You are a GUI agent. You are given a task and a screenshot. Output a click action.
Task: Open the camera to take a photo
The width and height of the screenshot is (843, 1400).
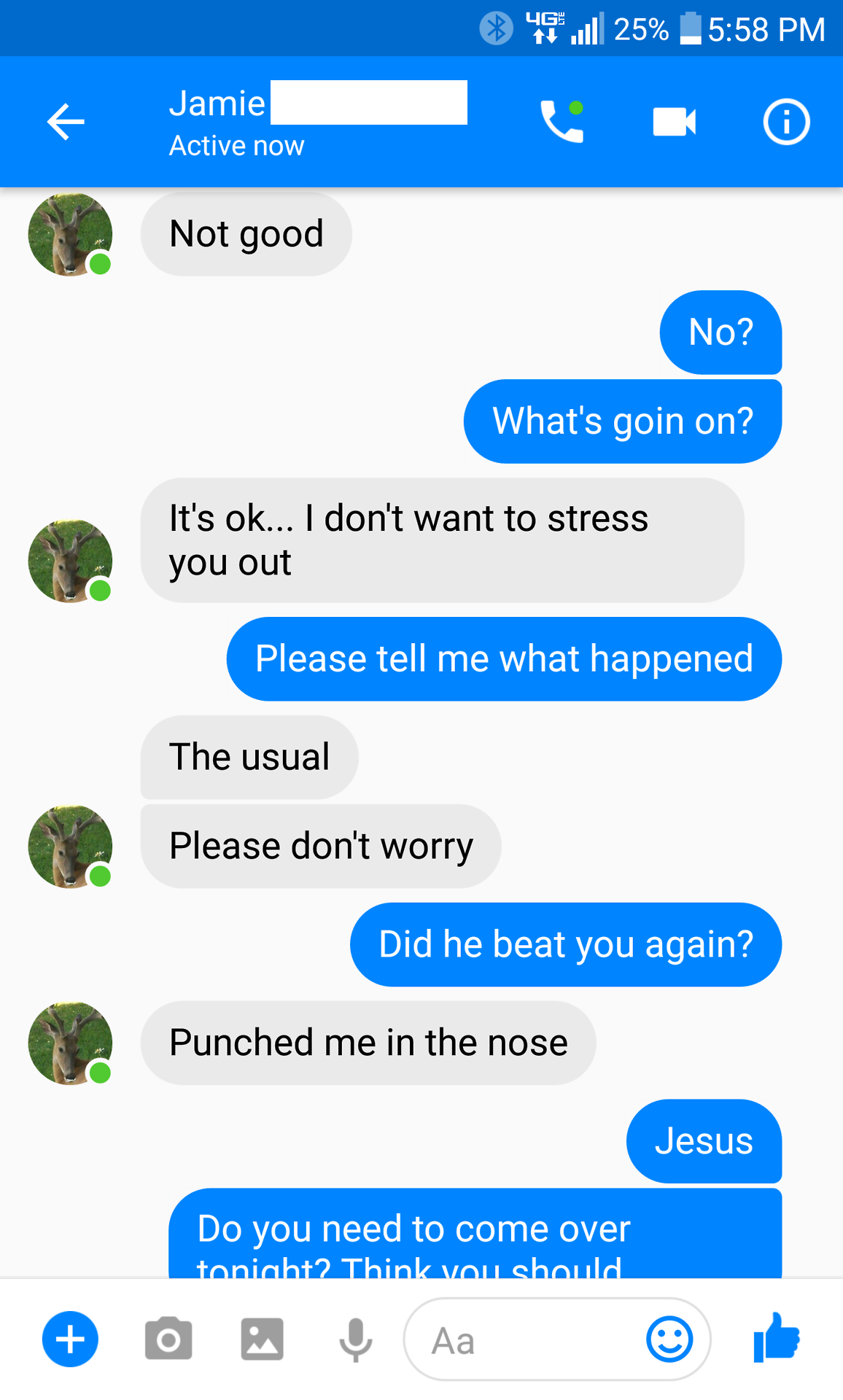[x=168, y=1339]
